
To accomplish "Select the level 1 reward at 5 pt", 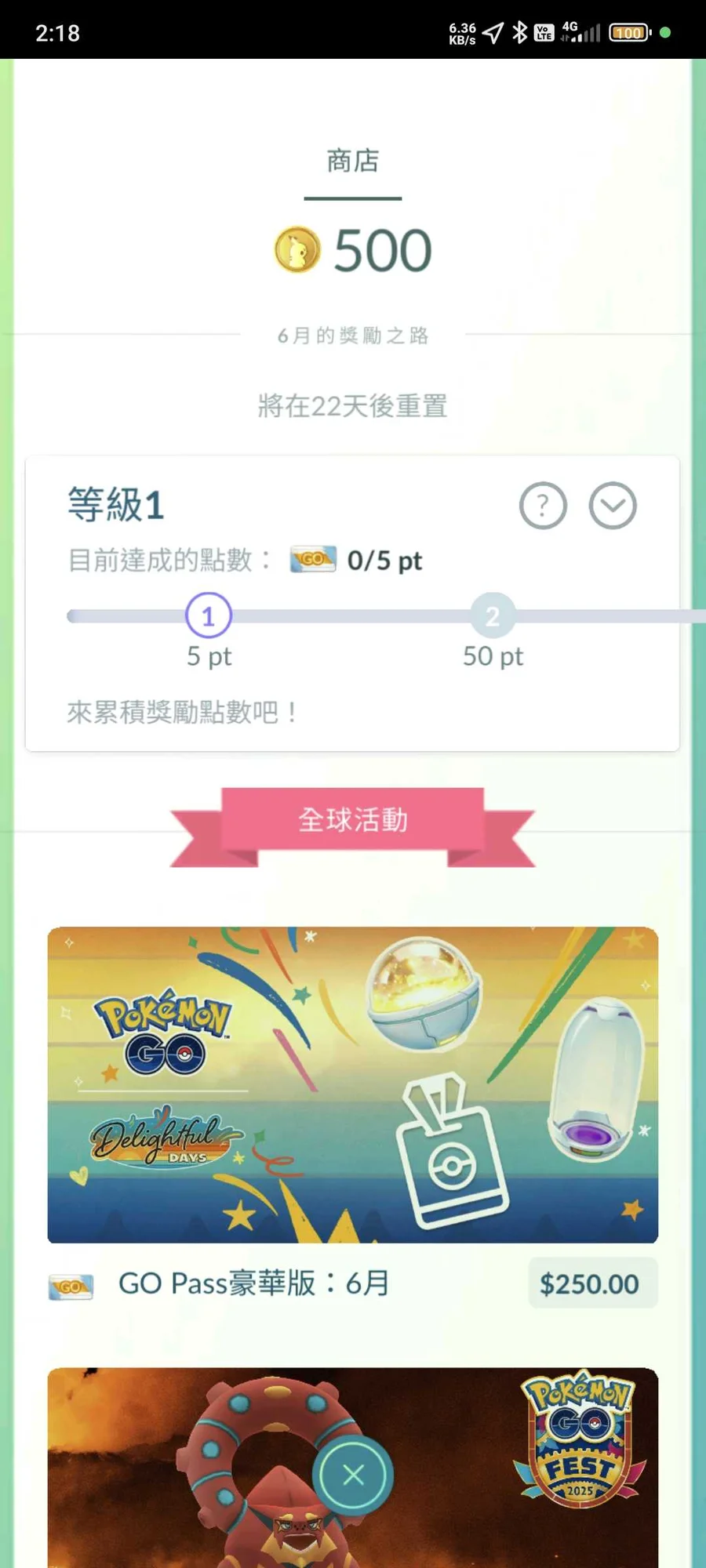I will coord(208,616).
